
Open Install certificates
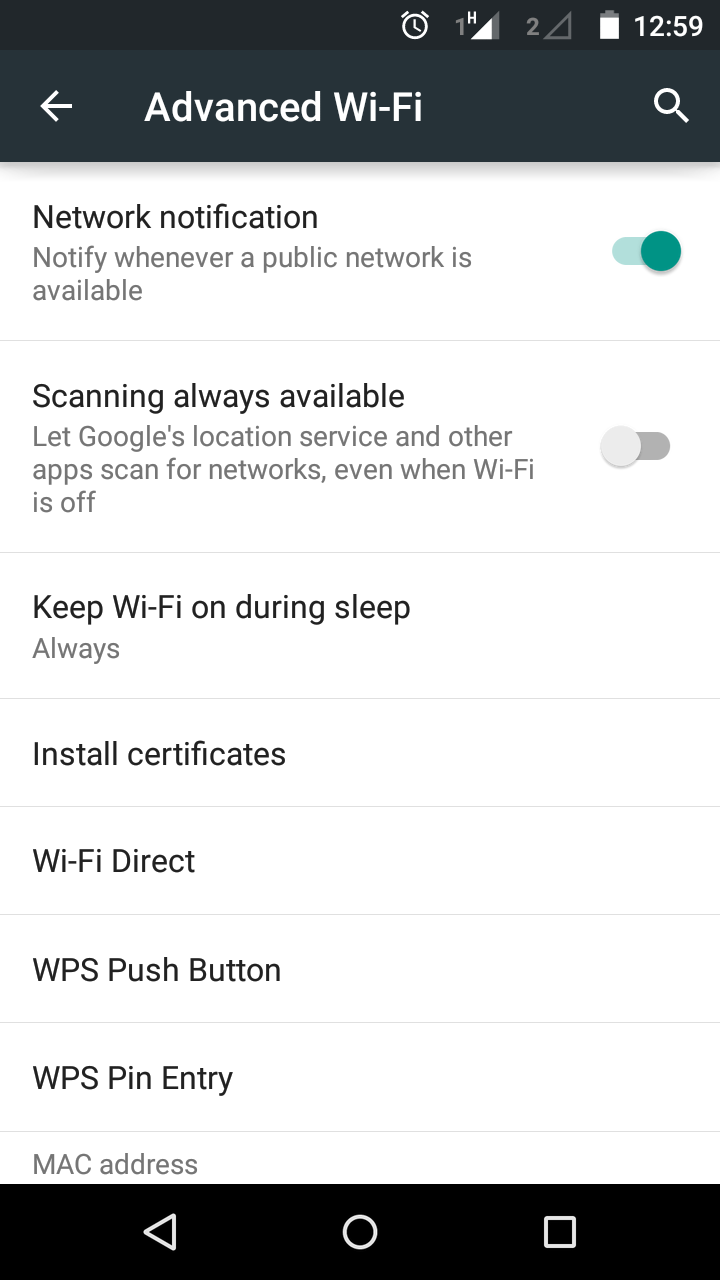pyautogui.click(x=360, y=753)
